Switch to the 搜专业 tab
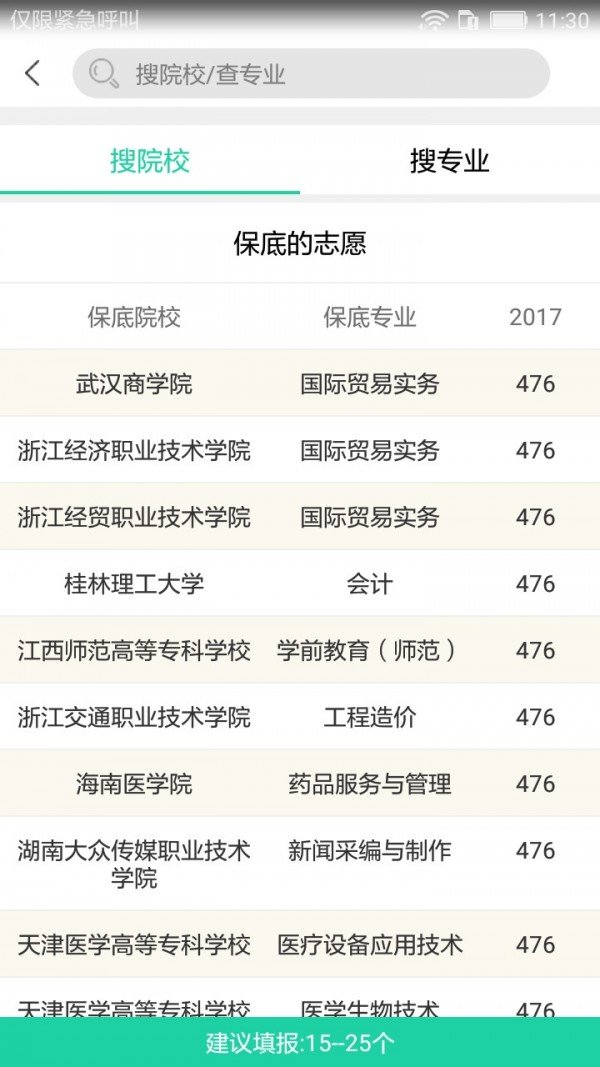Viewport: 600px width, 1067px height. 449,161
